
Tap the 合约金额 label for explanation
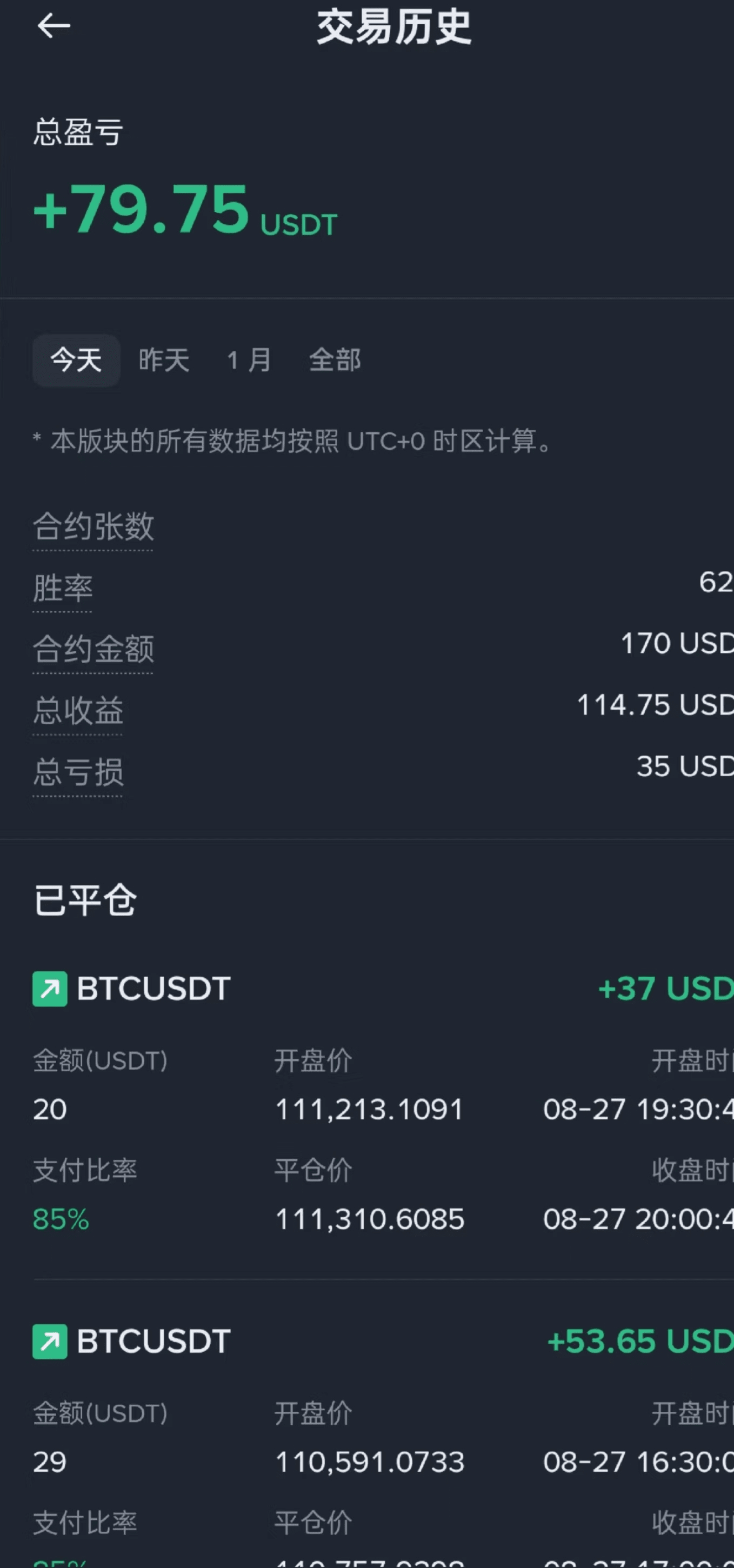[x=93, y=650]
